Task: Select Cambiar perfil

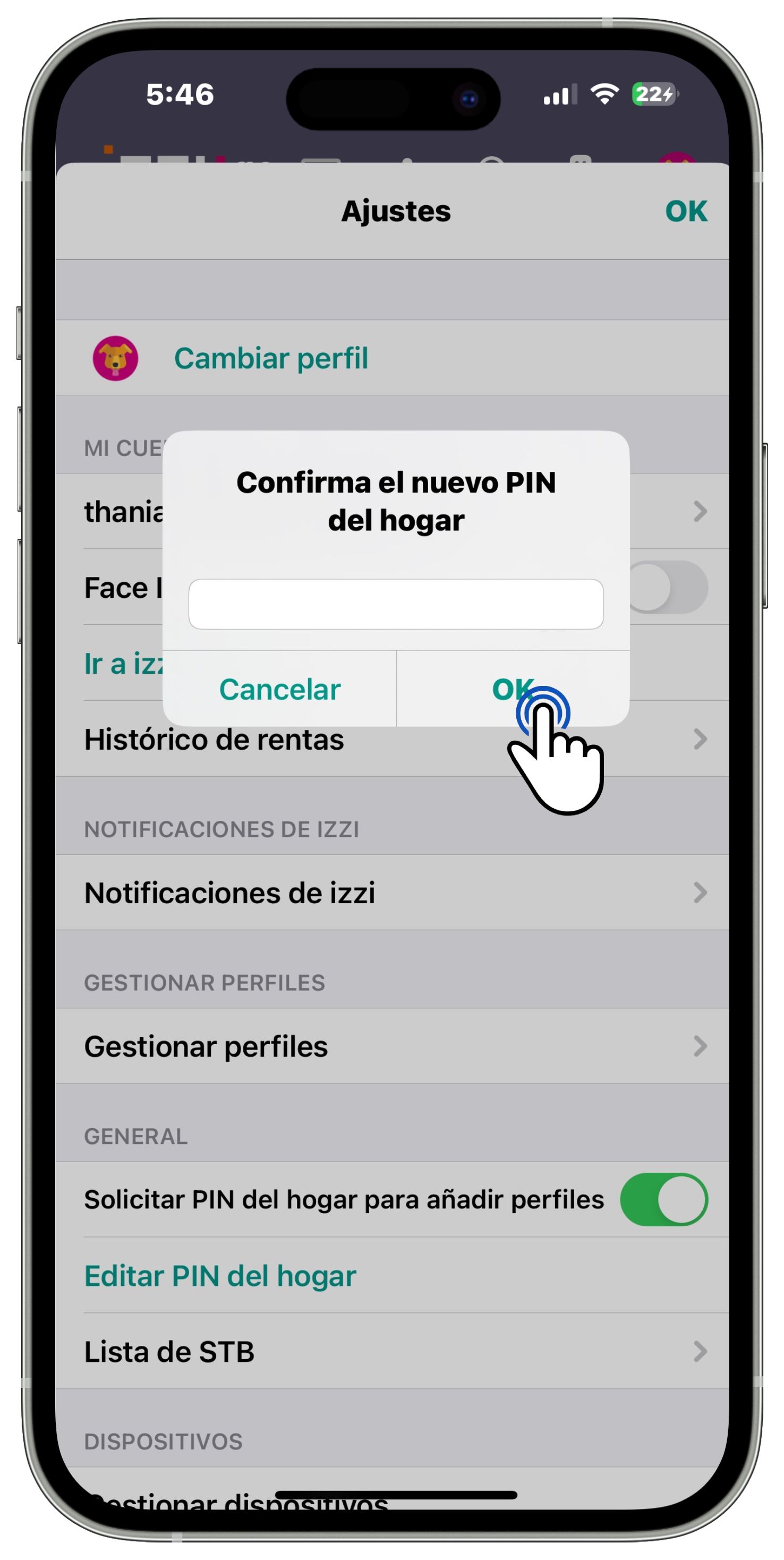Action: [270, 358]
